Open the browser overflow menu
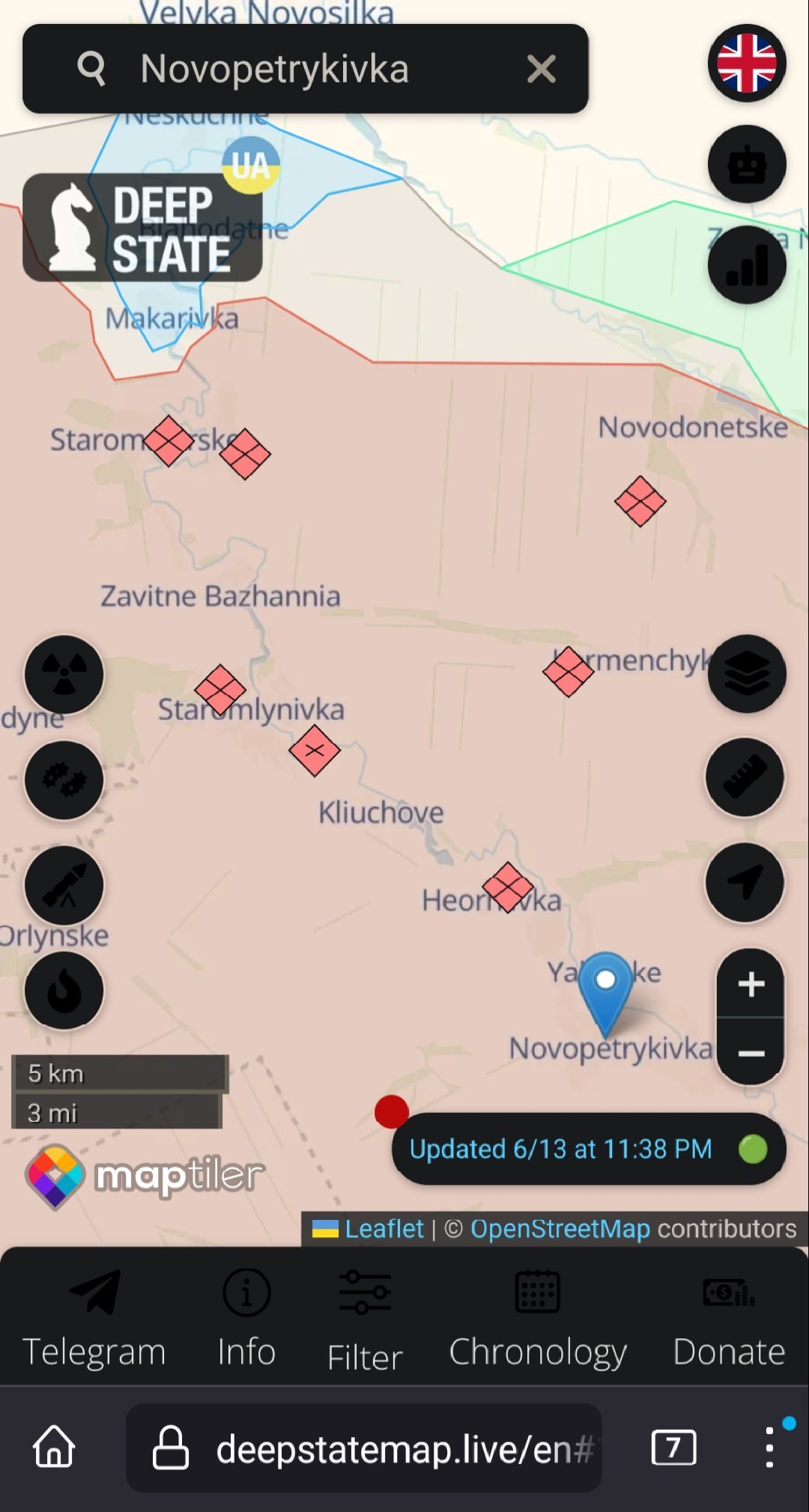Screen dimensions: 809x1512 [769, 1447]
